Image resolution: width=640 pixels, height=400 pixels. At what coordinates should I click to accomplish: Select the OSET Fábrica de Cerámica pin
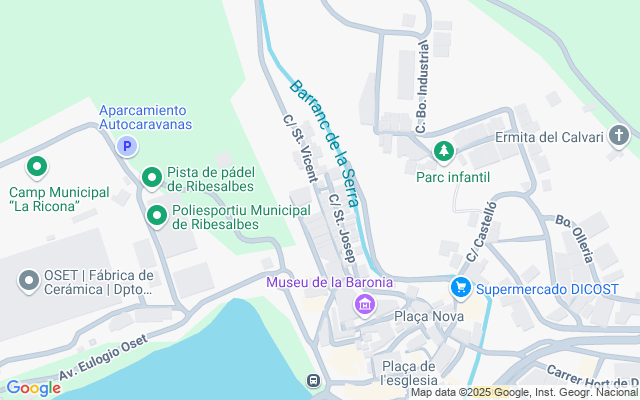click(x=28, y=279)
